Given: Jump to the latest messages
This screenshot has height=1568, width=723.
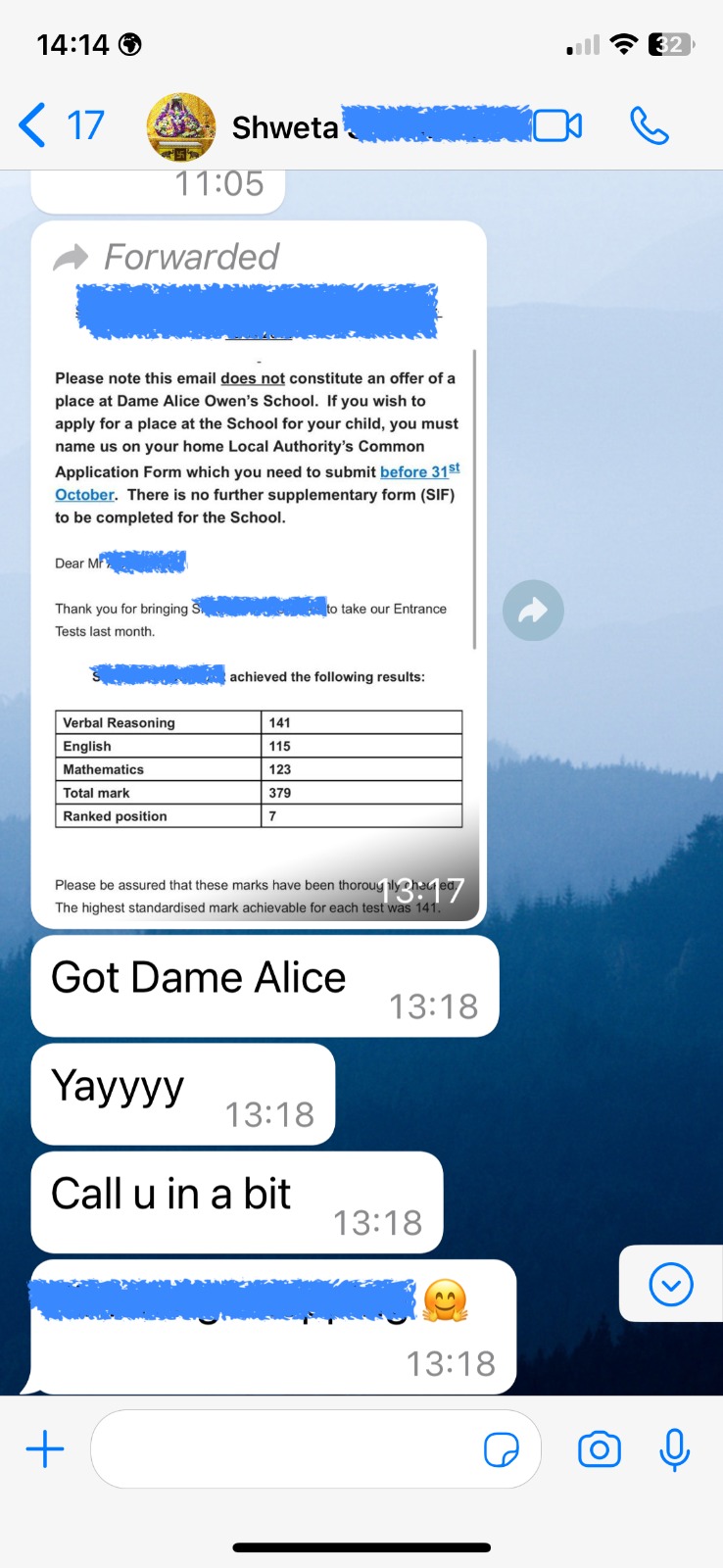Looking at the screenshot, I should pos(671,1284).
